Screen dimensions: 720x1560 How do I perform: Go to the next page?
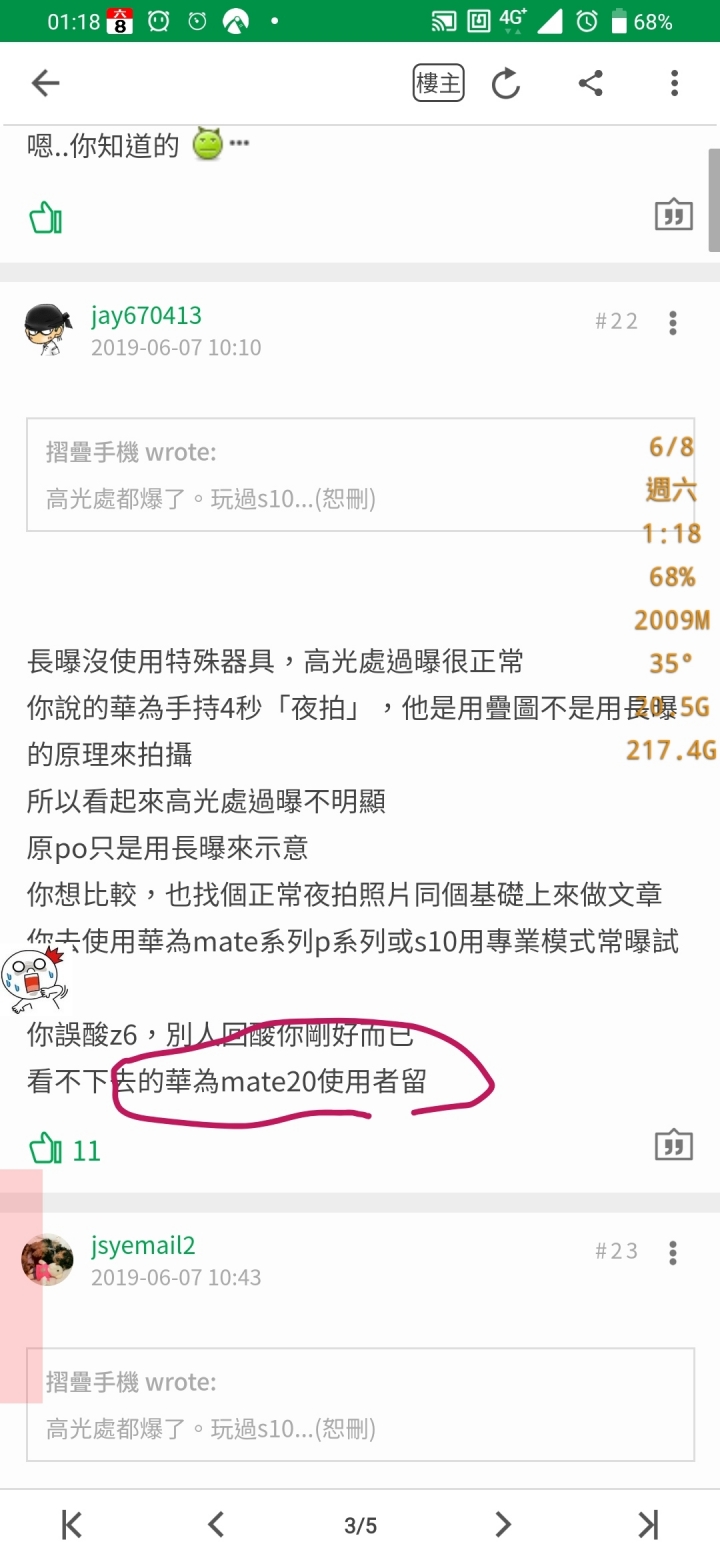coord(503,1525)
